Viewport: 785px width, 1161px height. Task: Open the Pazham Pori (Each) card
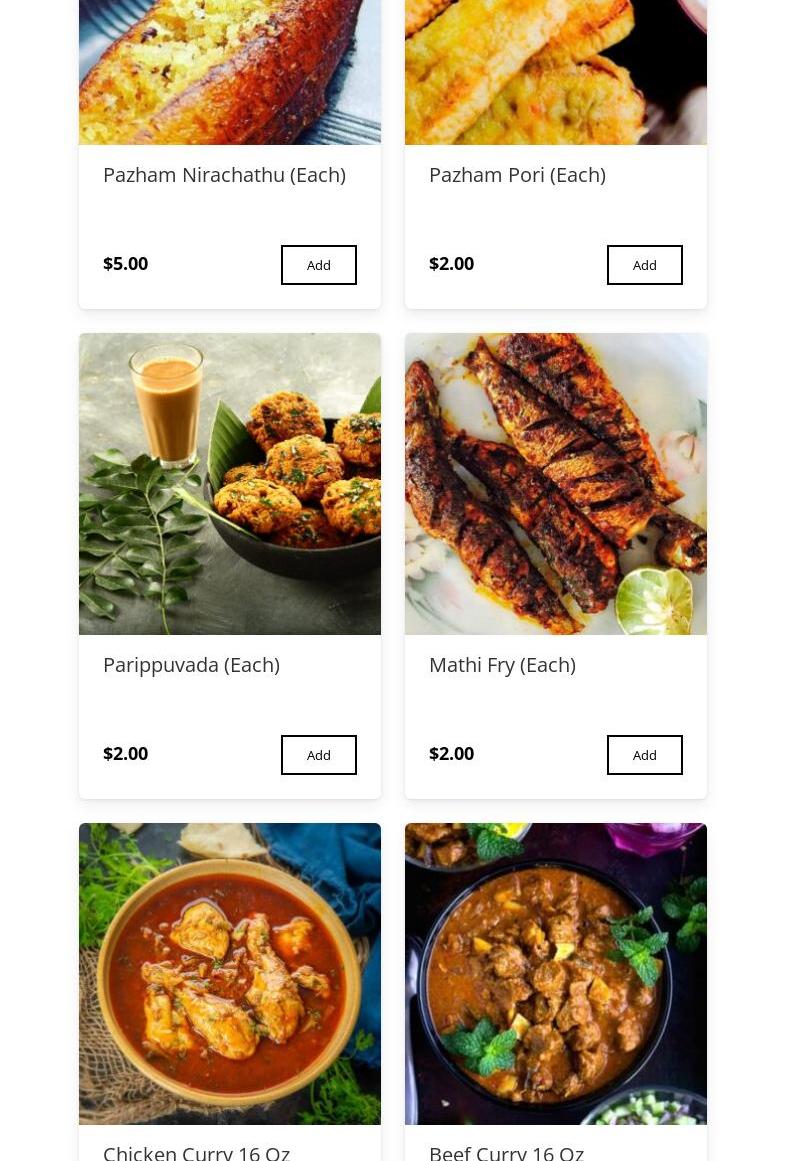517,175
